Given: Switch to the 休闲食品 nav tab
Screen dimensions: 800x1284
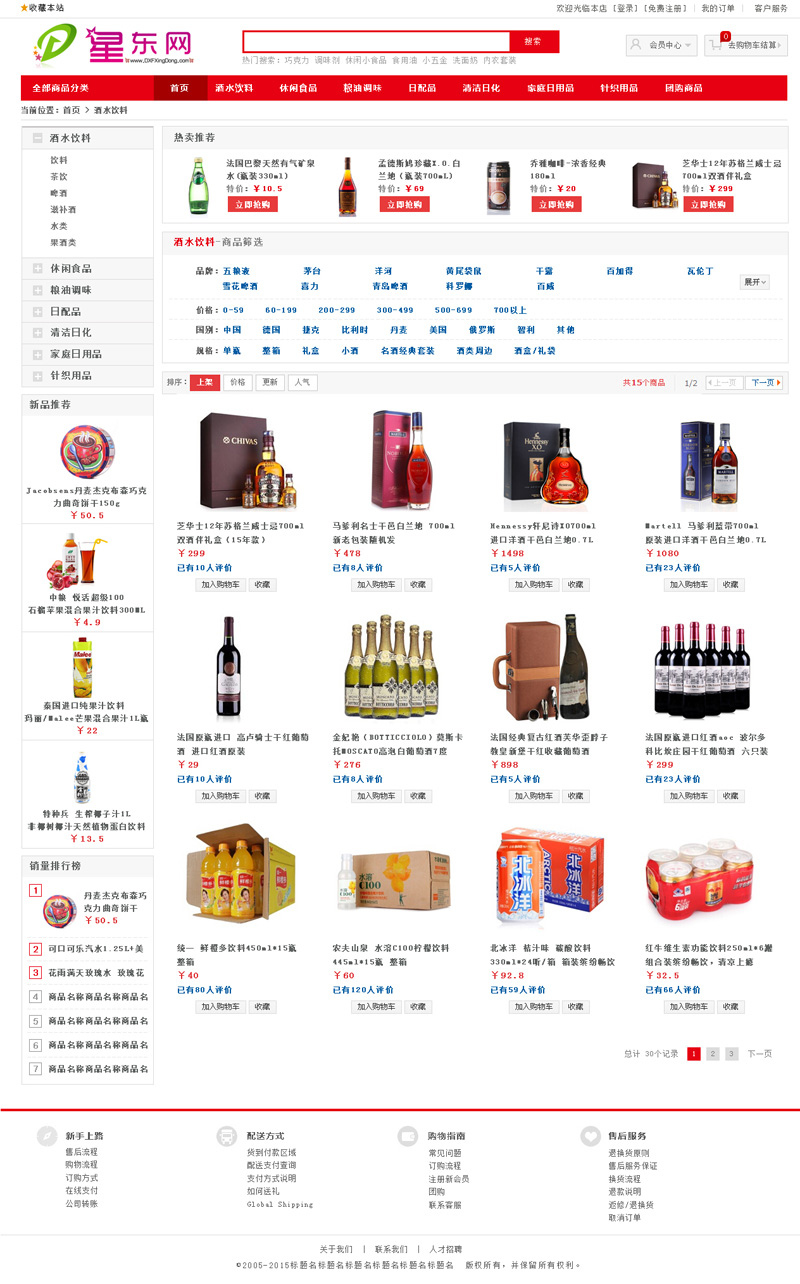Looking at the screenshot, I should tap(298, 88).
